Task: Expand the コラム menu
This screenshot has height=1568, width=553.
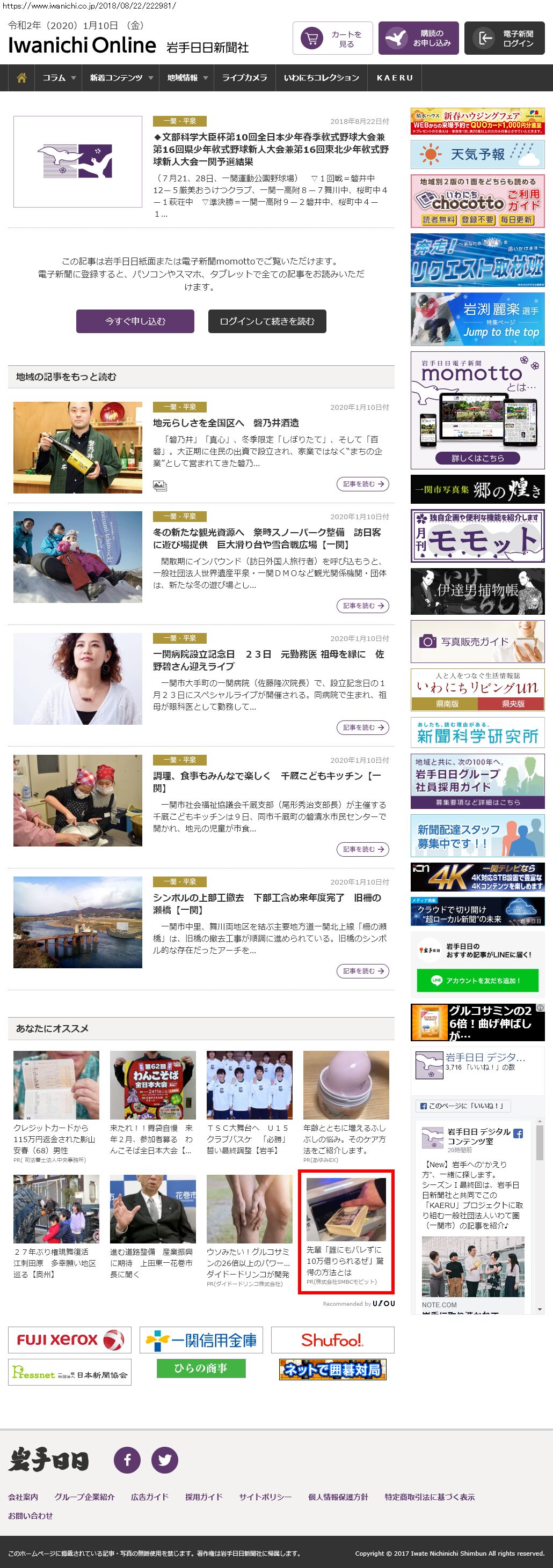Action: click(x=59, y=78)
